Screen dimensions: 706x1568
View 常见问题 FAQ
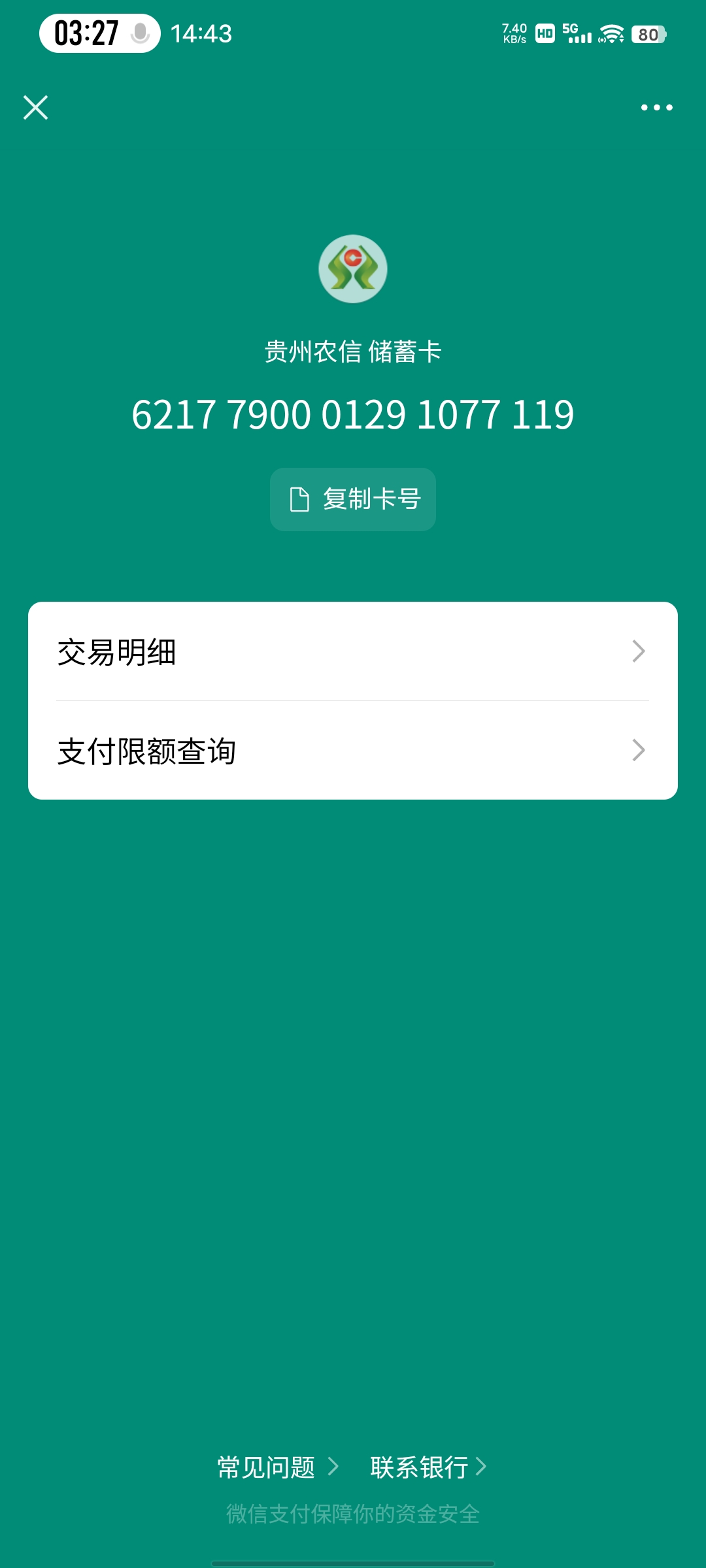coord(277,1467)
